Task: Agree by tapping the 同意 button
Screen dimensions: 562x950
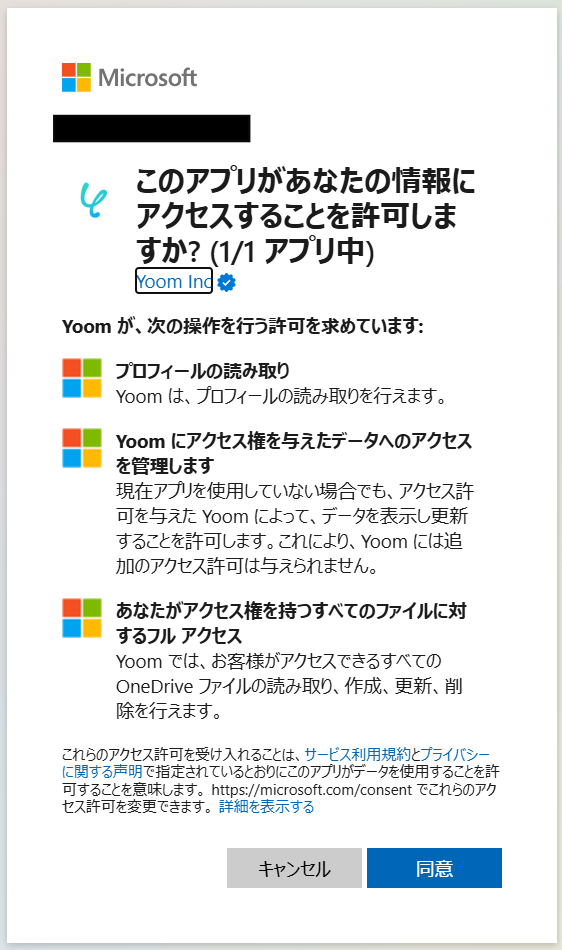Action: [434, 868]
